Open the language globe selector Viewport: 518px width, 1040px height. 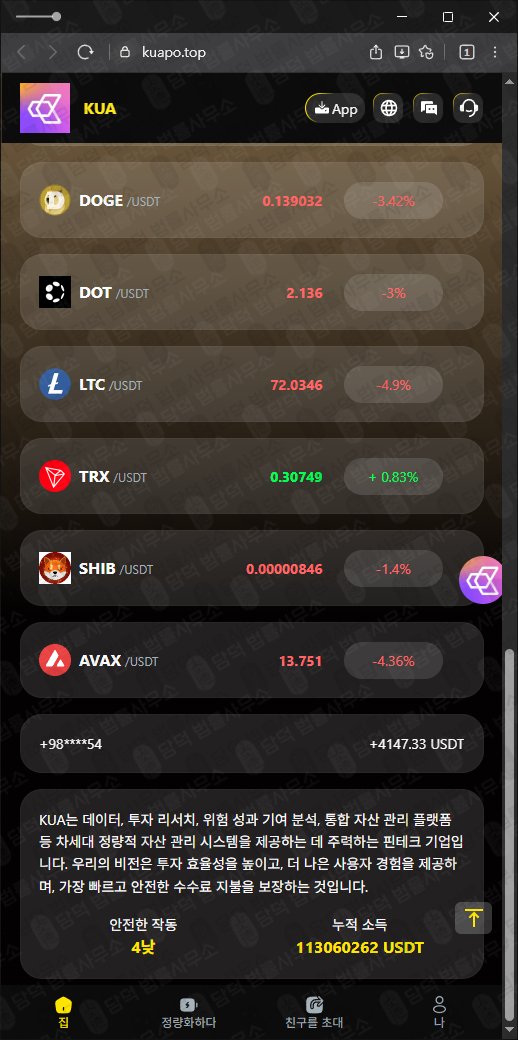click(x=389, y=109)
